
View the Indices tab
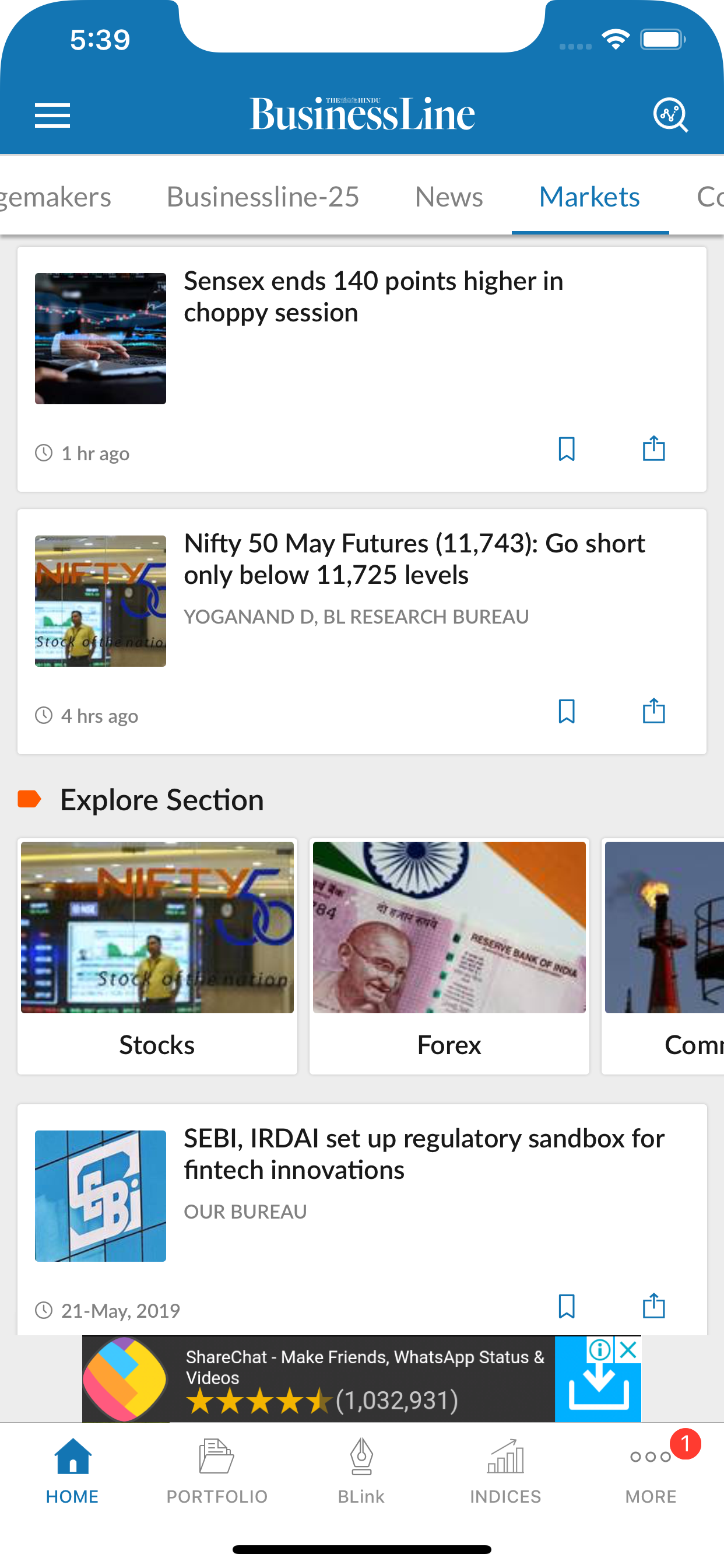505,1469
